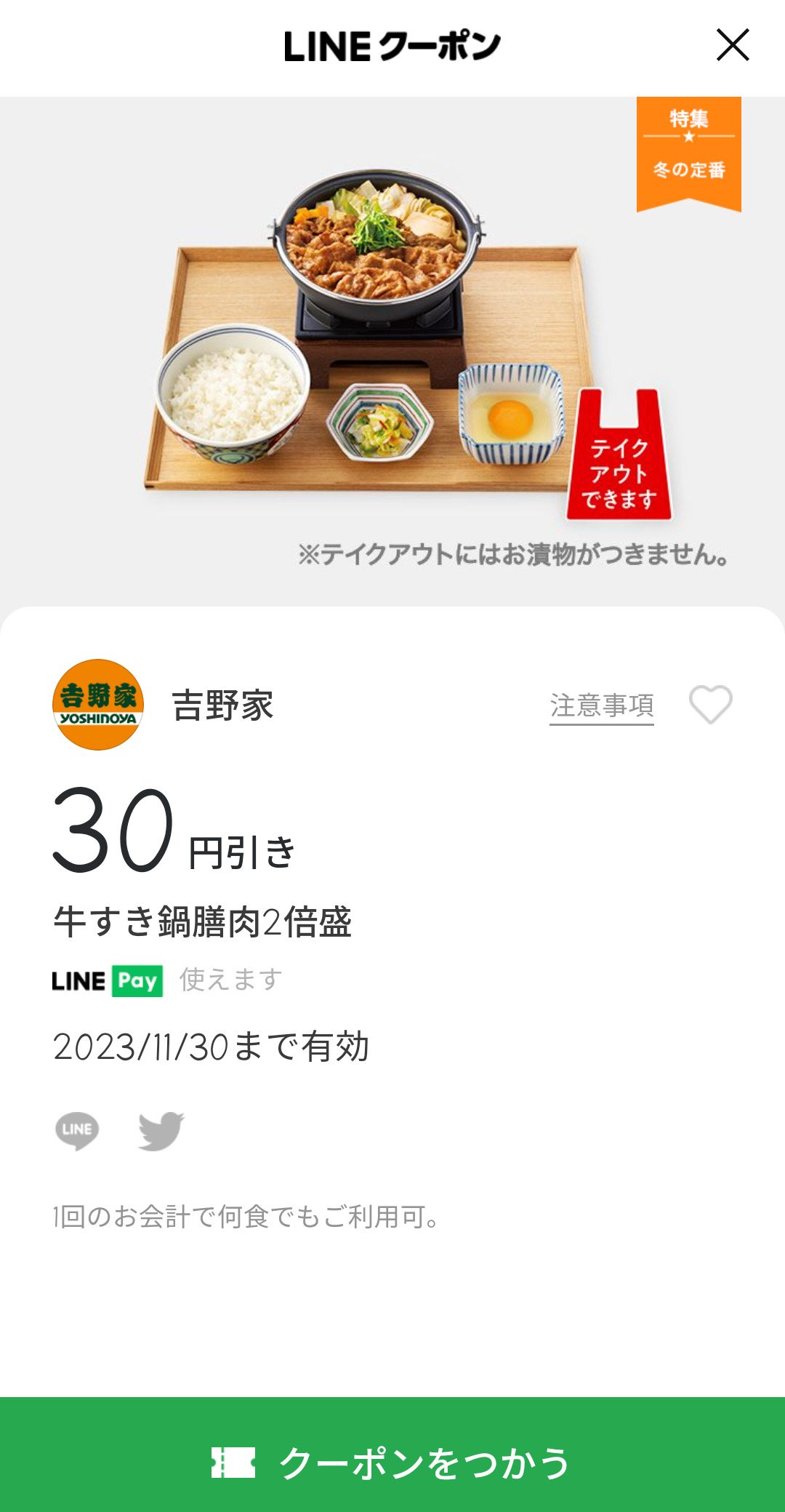This screenshot has height=1512, width=785.
Task: Close the LINE Coupon page
Action: pos(732,45)
